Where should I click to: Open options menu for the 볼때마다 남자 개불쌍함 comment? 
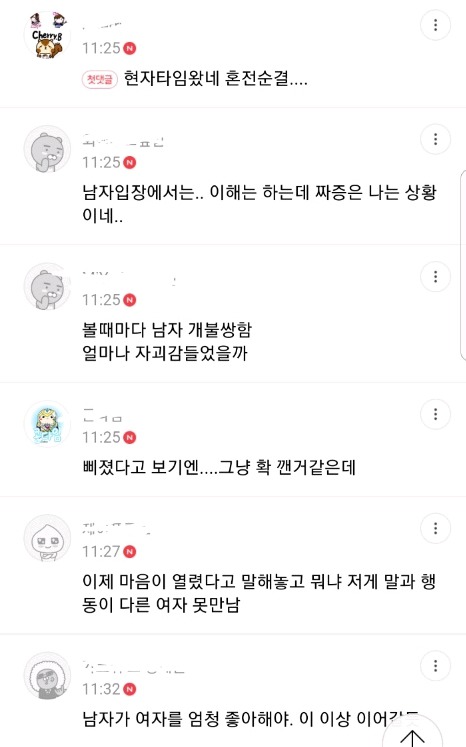click(435, 276)
